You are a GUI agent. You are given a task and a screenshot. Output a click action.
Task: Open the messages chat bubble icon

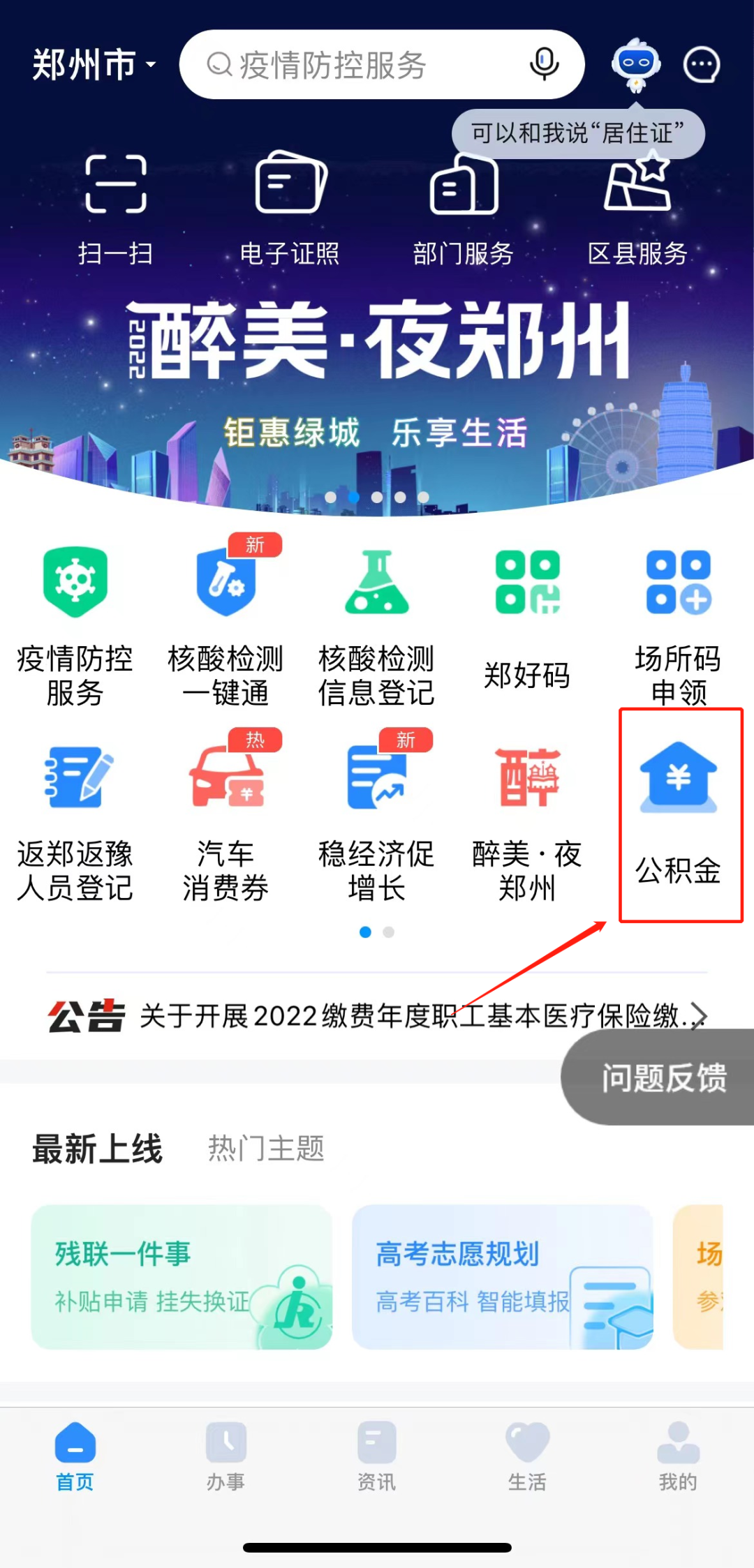(x=701, y=66)
